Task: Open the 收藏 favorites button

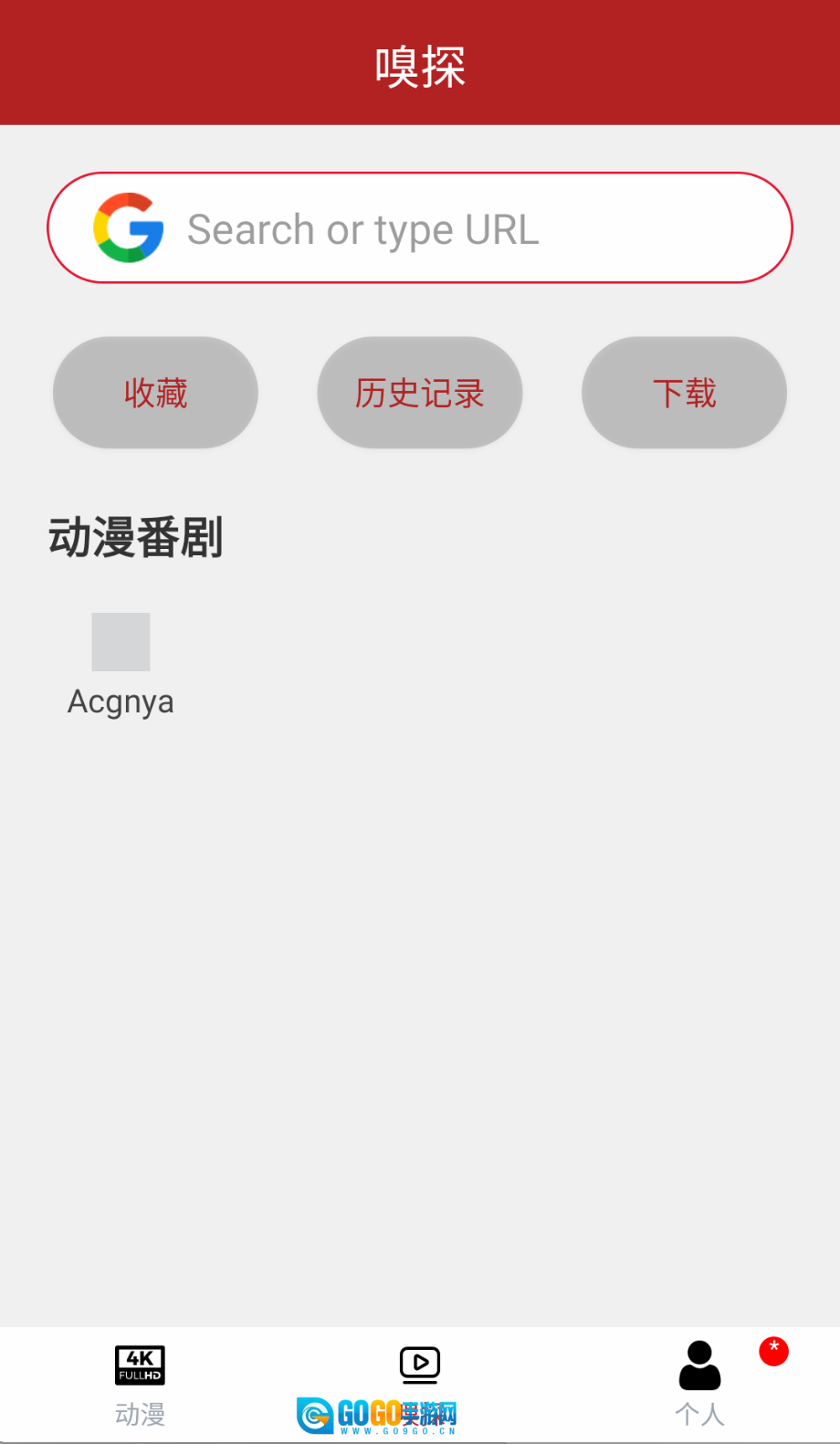Action: [x=155, y=393]
